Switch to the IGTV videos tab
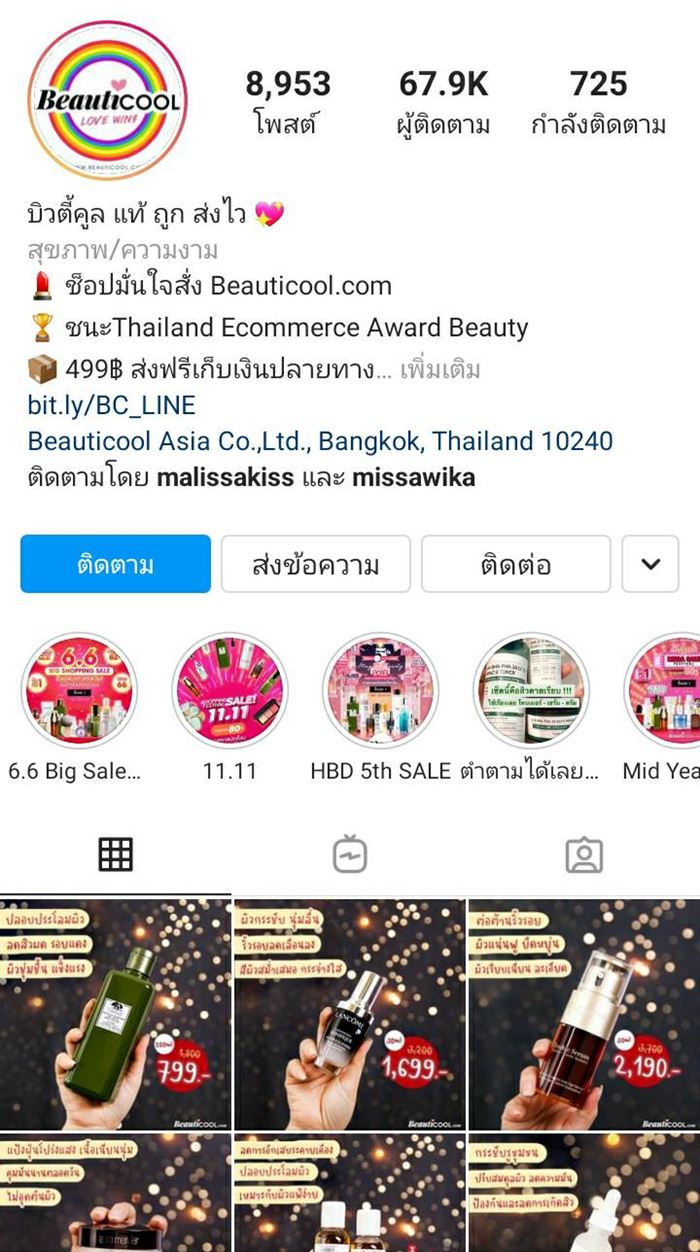This screenshot has height=1252, width=700. [350, 855]
